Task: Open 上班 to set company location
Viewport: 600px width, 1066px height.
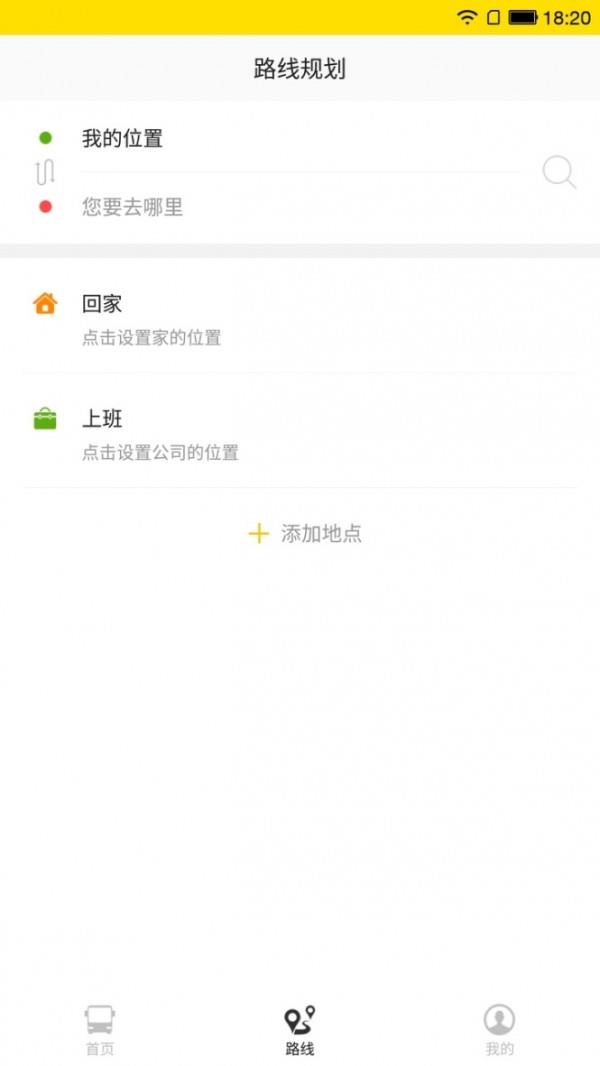Action: point(300,431)
